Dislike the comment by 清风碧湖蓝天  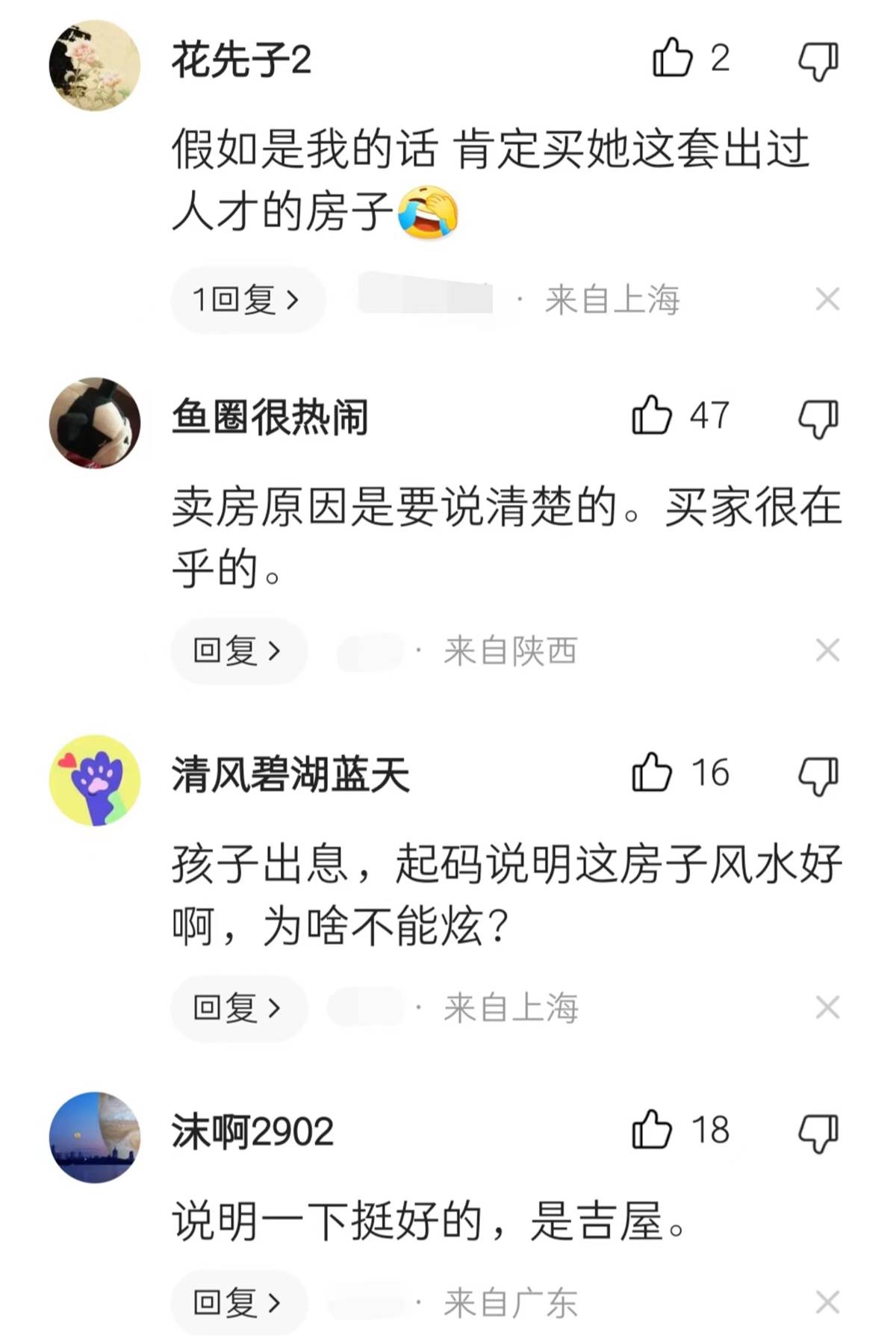818,774
